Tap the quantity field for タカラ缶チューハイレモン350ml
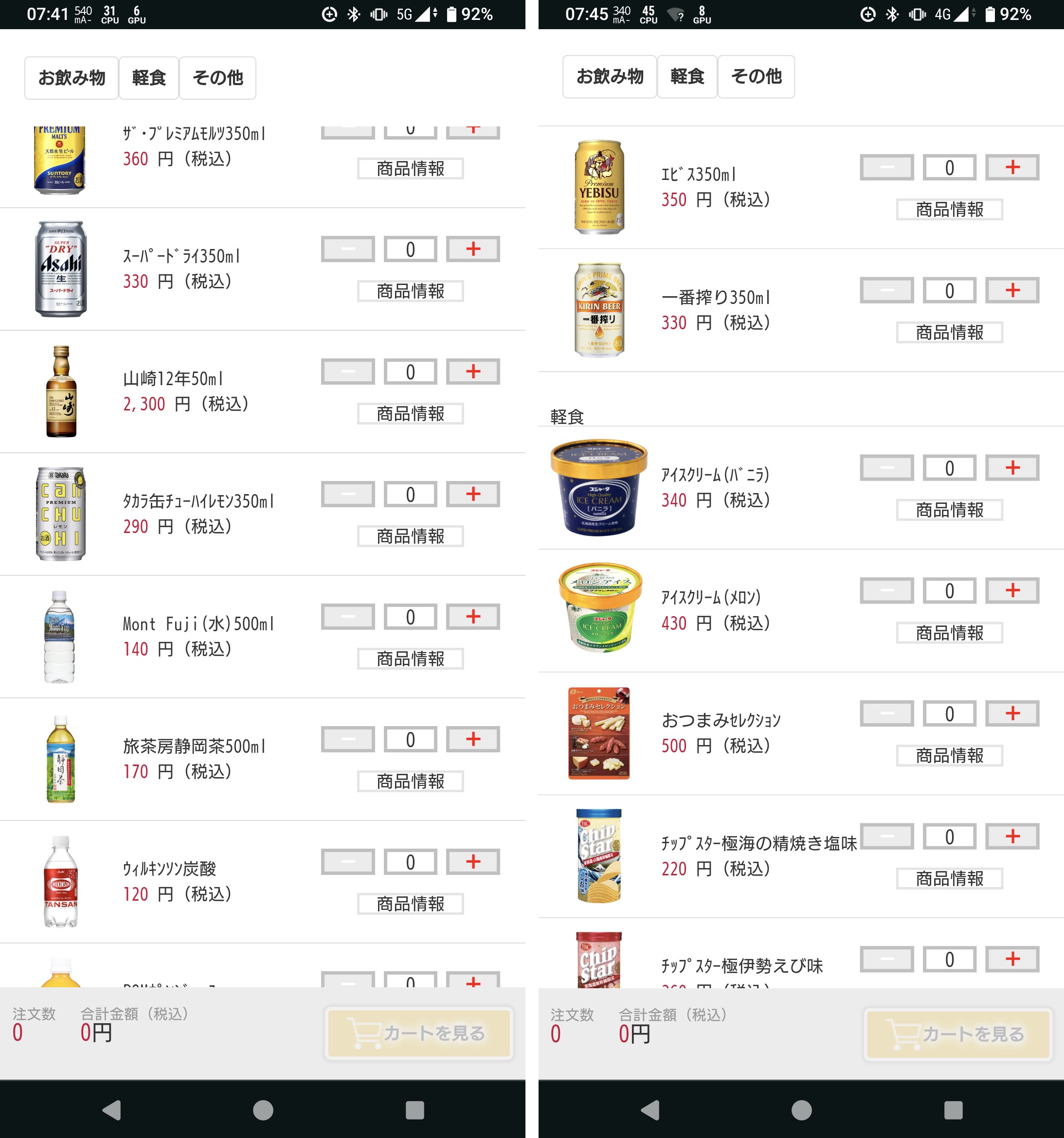 click(x=410, y=494)
